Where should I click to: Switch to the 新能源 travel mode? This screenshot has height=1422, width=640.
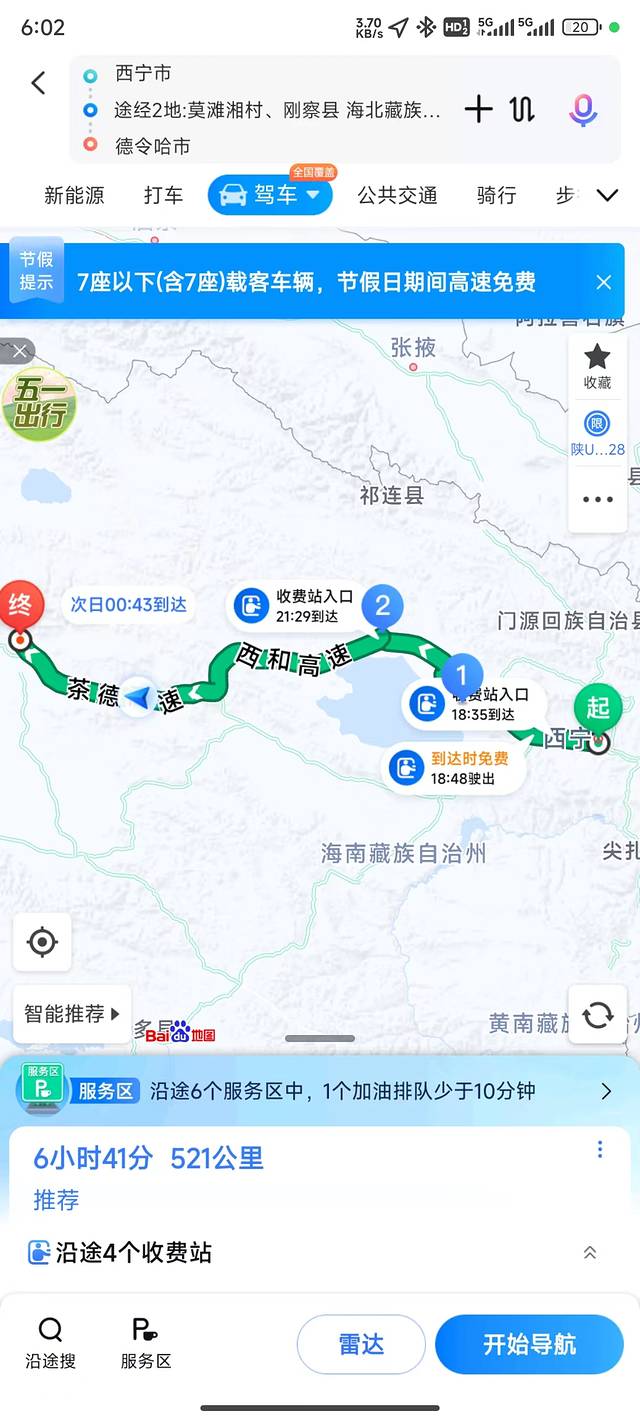coord(74,195)
